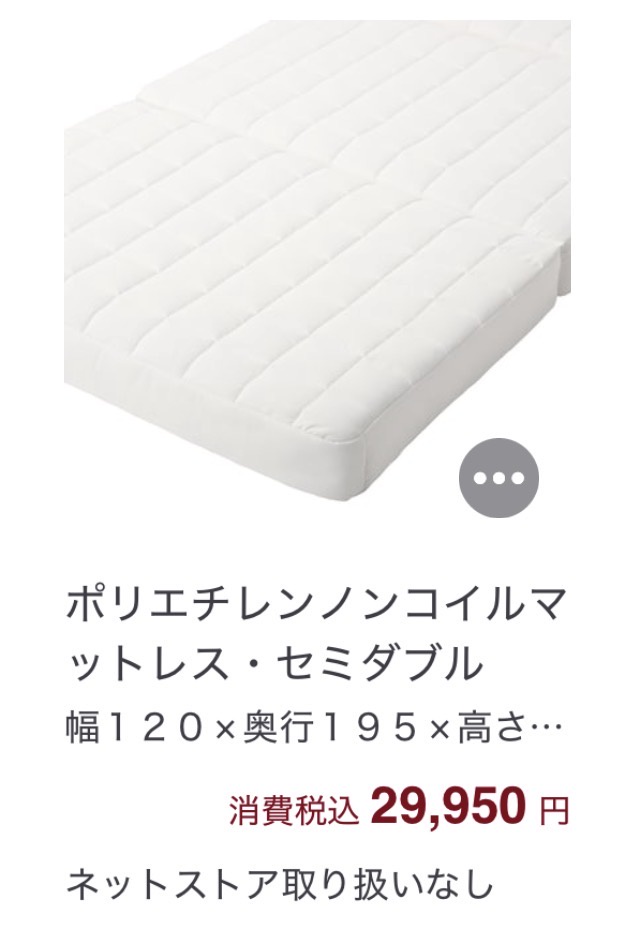Open the ポリエチレンノンコイルマットレス・セミダブル product
The image size is (627, 934).
pos(316,632)
